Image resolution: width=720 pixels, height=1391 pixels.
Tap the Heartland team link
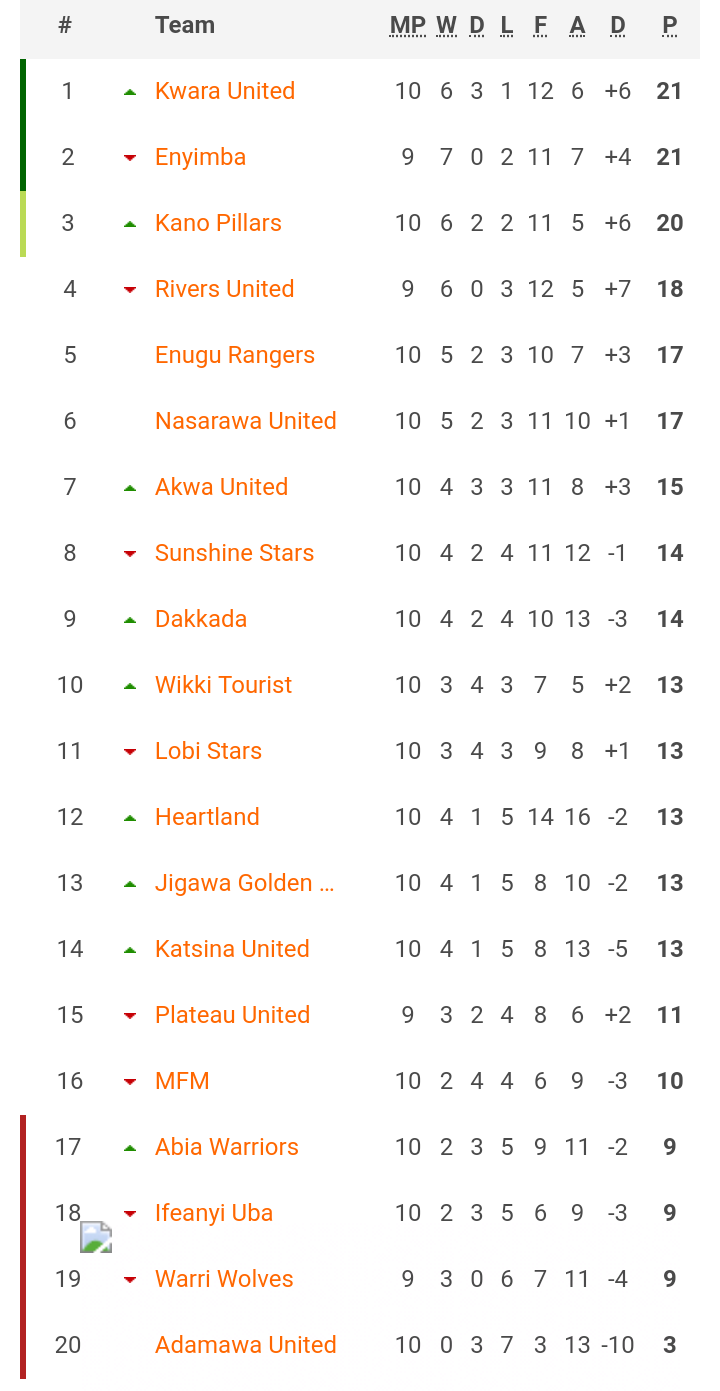click(x=207, y=817)
